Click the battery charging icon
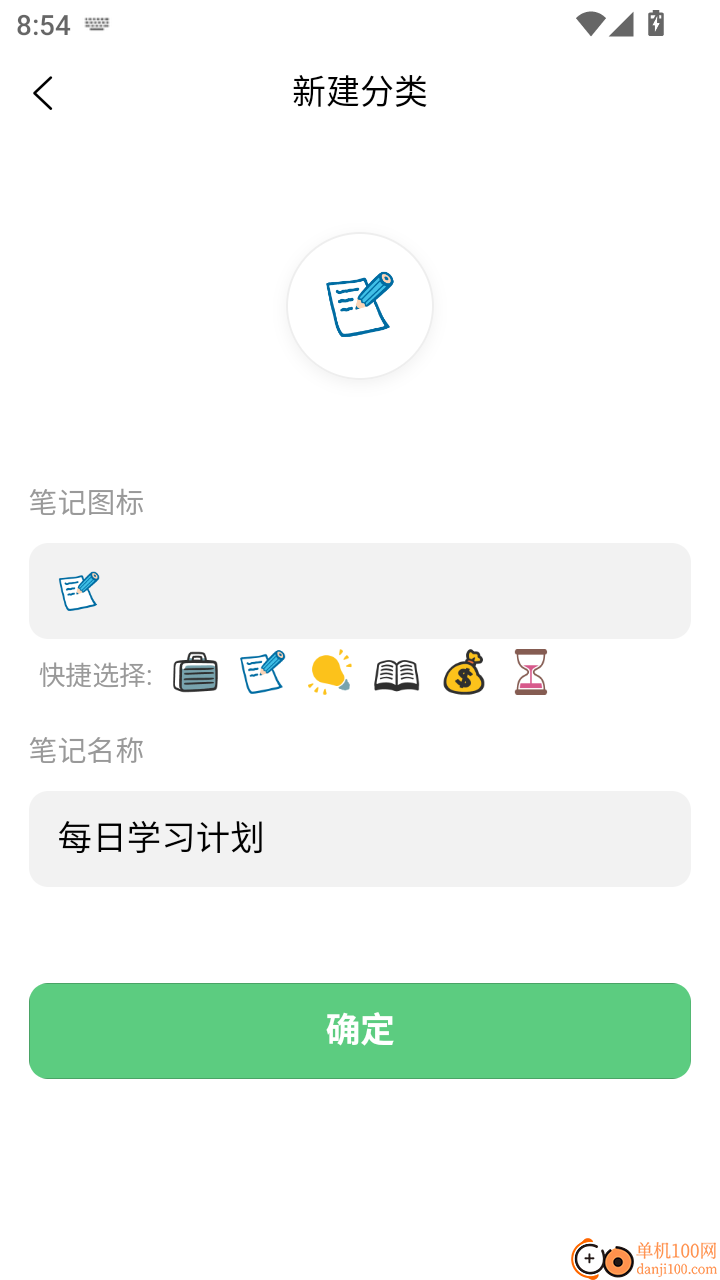The image size is (720, 1280). click(655, 22)
